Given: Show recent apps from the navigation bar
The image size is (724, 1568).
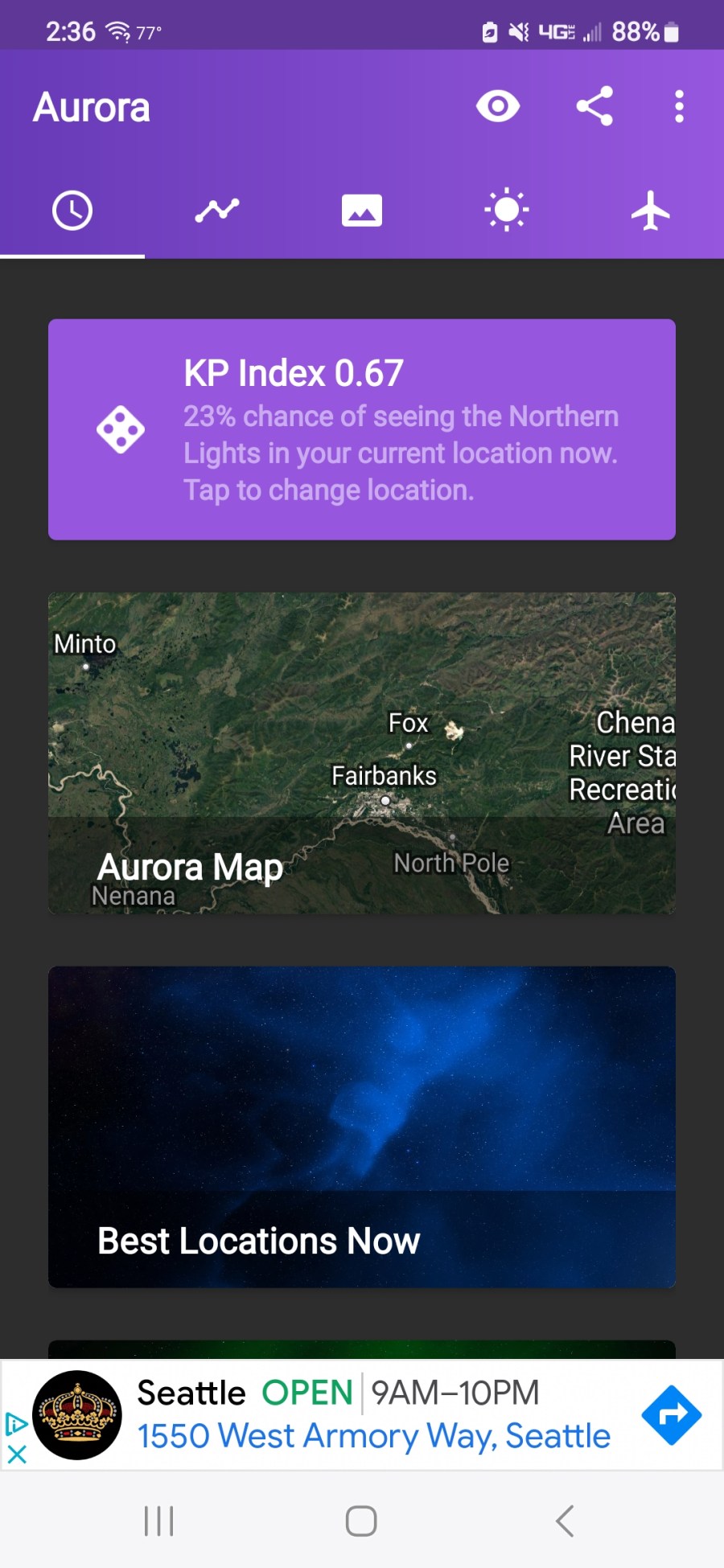Looking at the screenshot, I should click(x=158, y=1521).
